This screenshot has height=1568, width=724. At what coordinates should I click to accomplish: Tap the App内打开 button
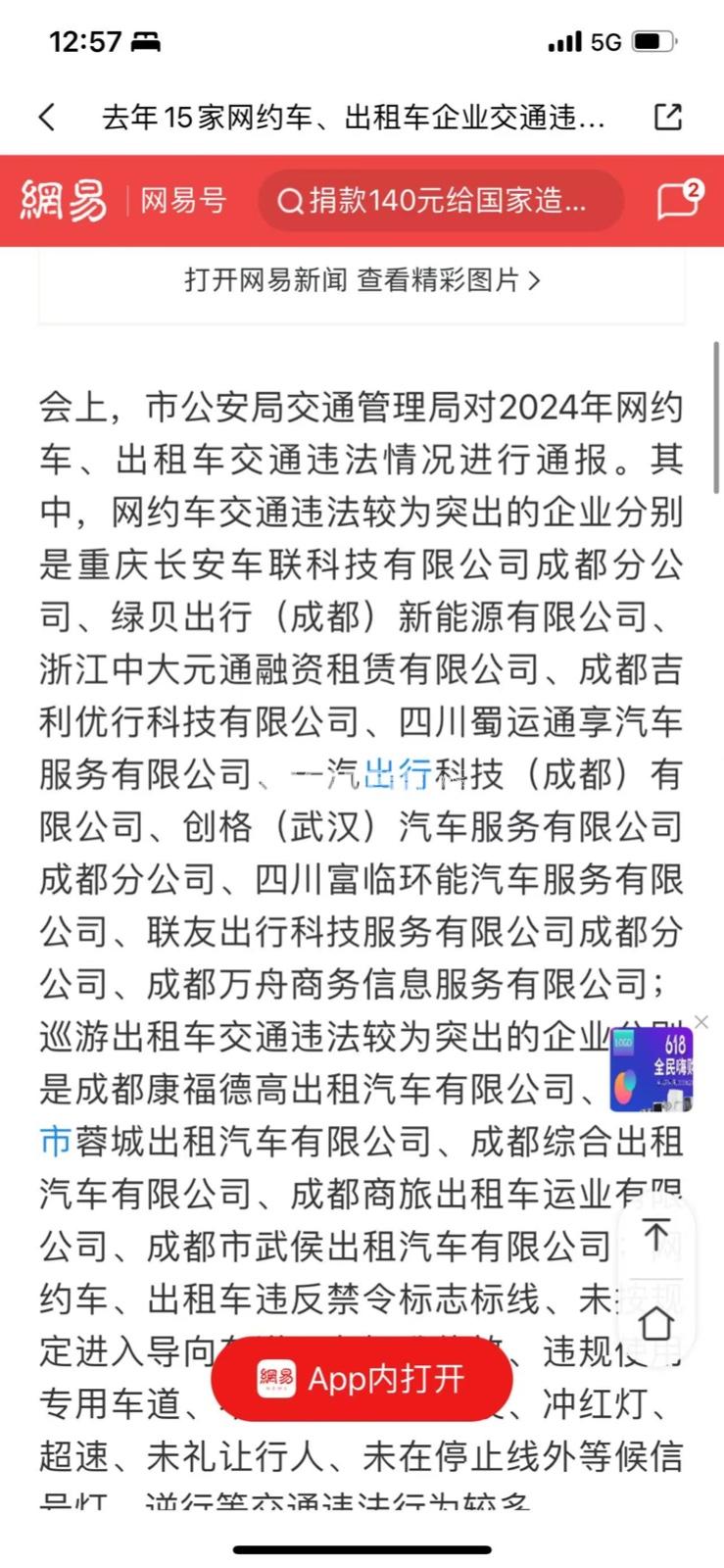pyautogui.click(x=362, y=1379)
